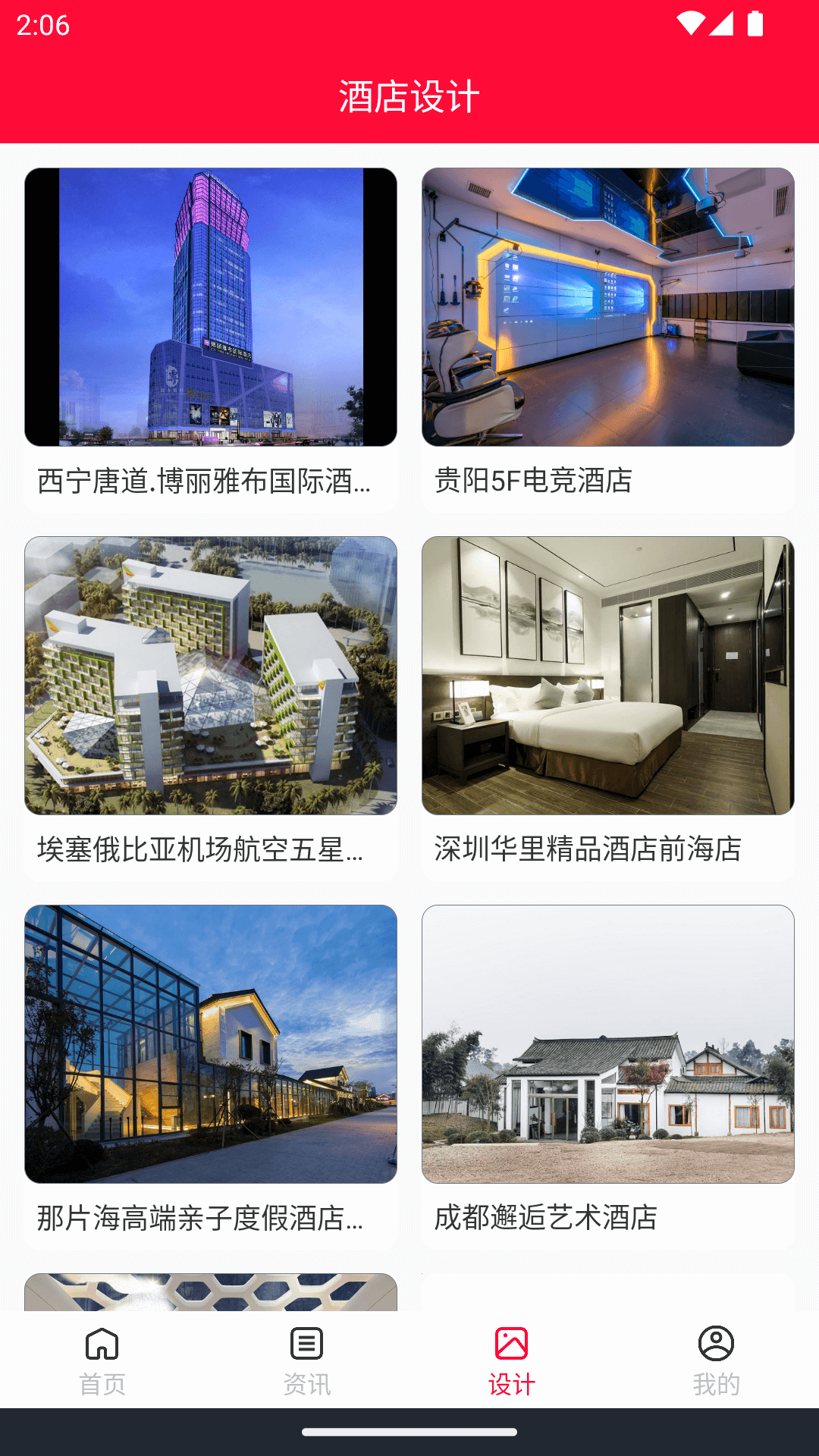Open the 我的 profile tab
The height and width of the screenshot is (1456, 819).
(717, 1360)
